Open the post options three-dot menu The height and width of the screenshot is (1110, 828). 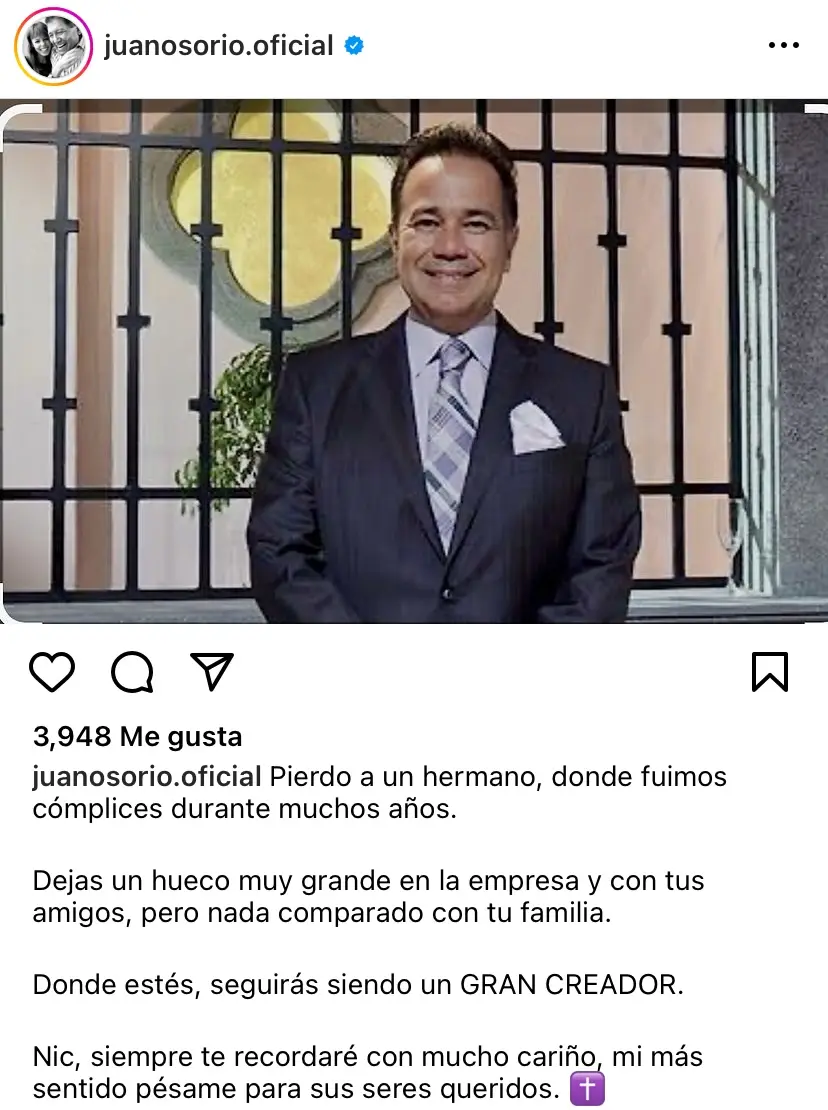[784, 44]
